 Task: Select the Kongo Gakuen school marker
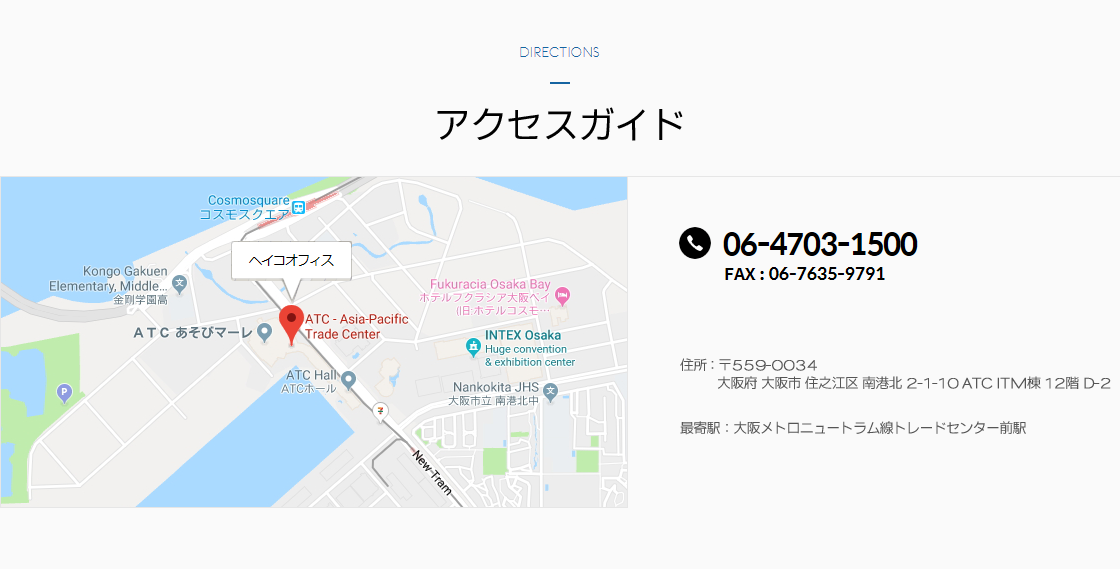point(179,284)
